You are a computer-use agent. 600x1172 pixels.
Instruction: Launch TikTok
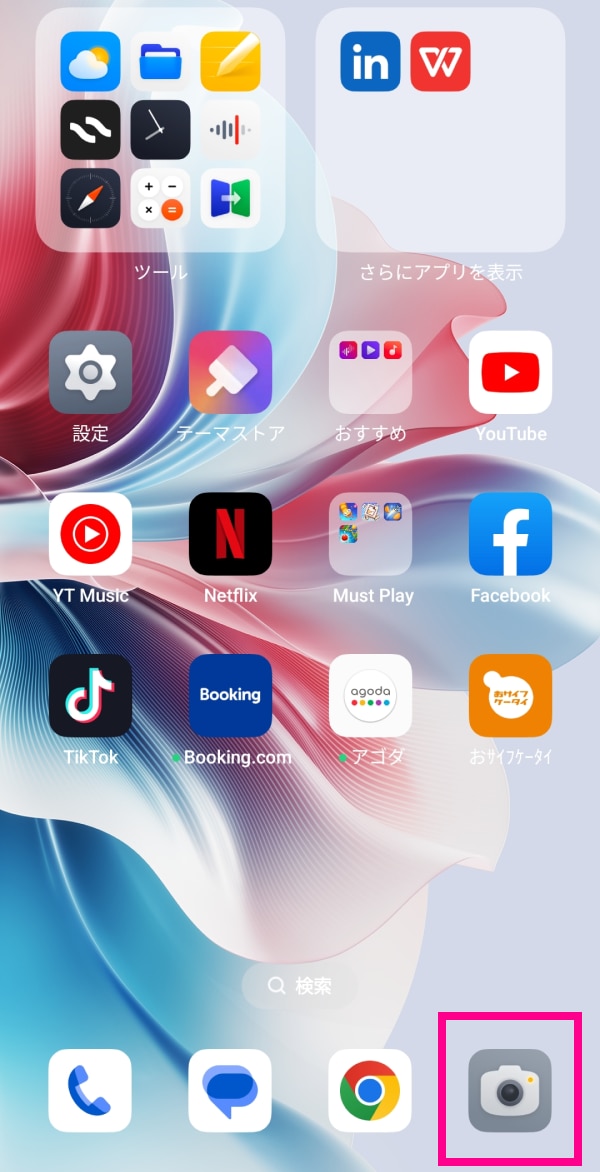pos(90,696)
